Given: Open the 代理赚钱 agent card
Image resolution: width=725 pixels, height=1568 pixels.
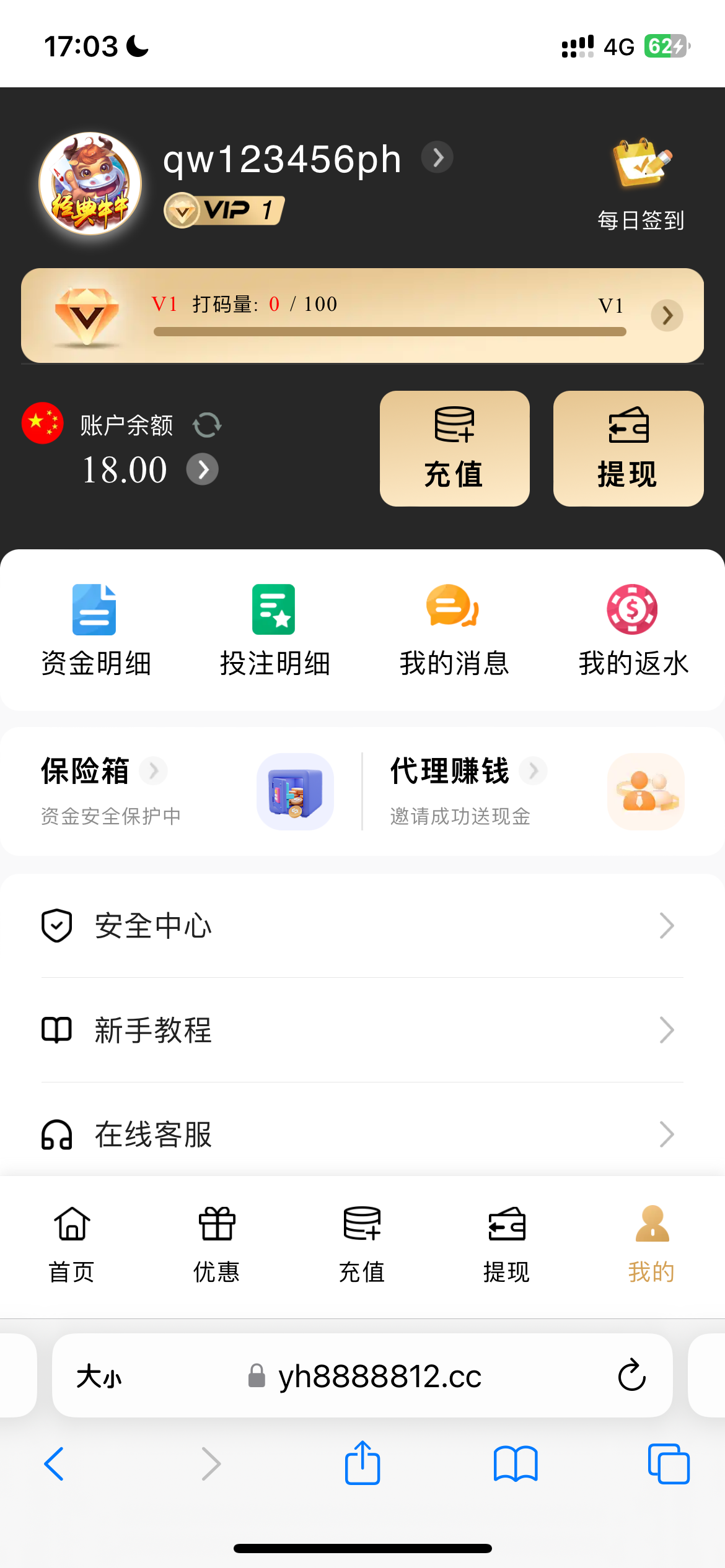Looking at the screenshot, I should tap(536, 791).
